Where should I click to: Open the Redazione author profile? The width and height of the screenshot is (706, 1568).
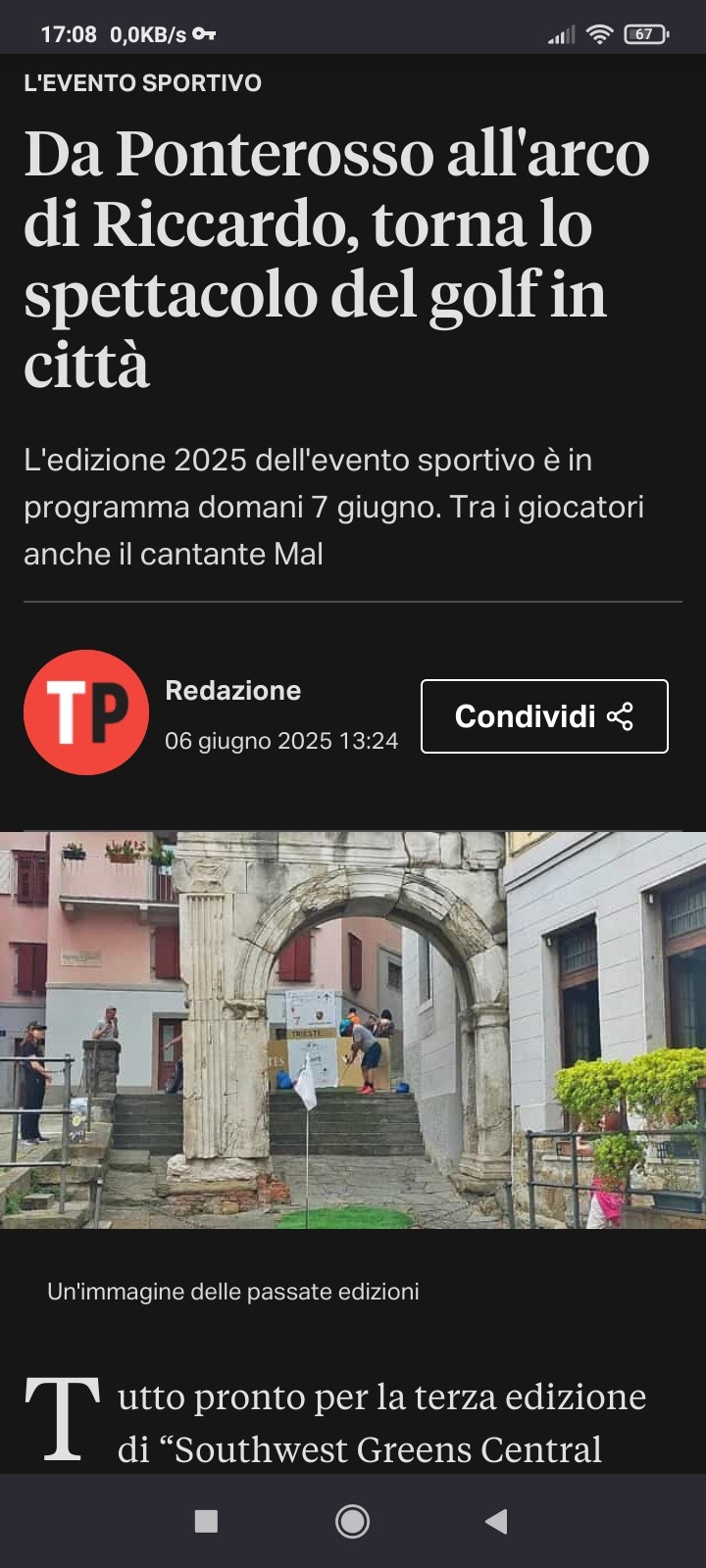[232, 691]
